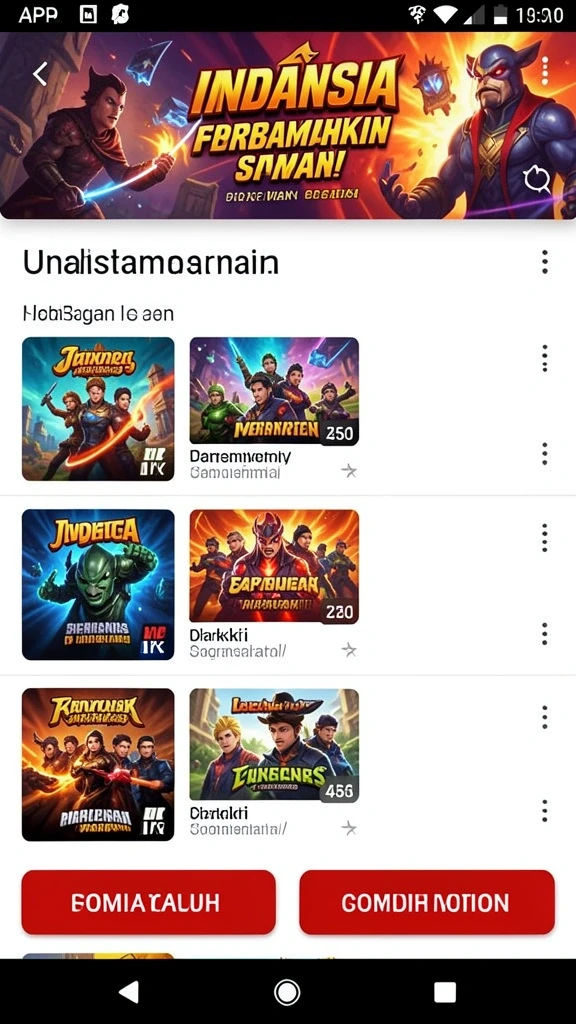This screenshot has height=1024, width=576.
Task: Open the green monster Jivdeiga game tile
Action: click(x=98, y=584)
